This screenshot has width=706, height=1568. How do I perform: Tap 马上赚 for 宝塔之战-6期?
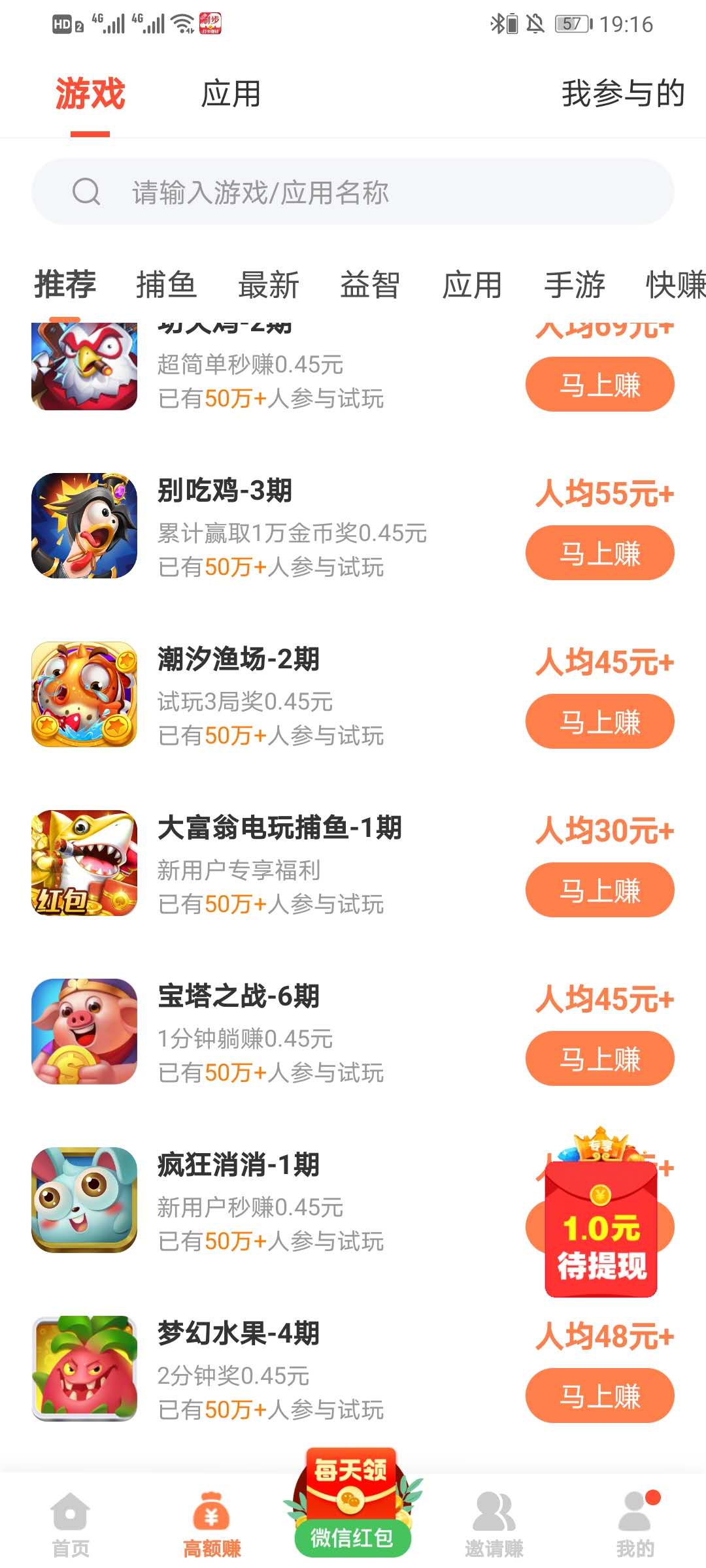coord(599,1058)
